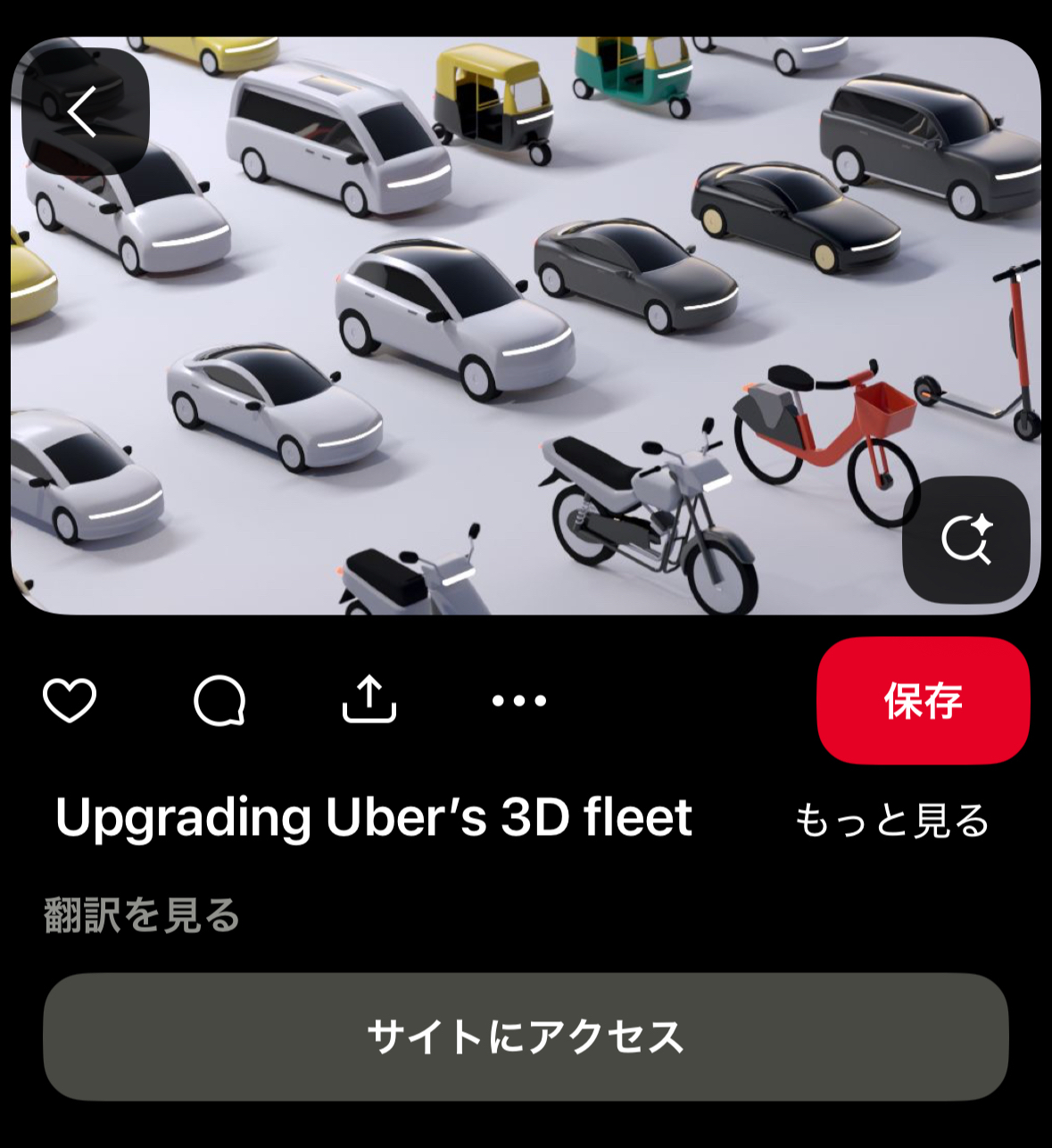Screen dimensions: 1052x1148
Task: Save the pin with the 保存 button
Action: (x=924, y=700)
